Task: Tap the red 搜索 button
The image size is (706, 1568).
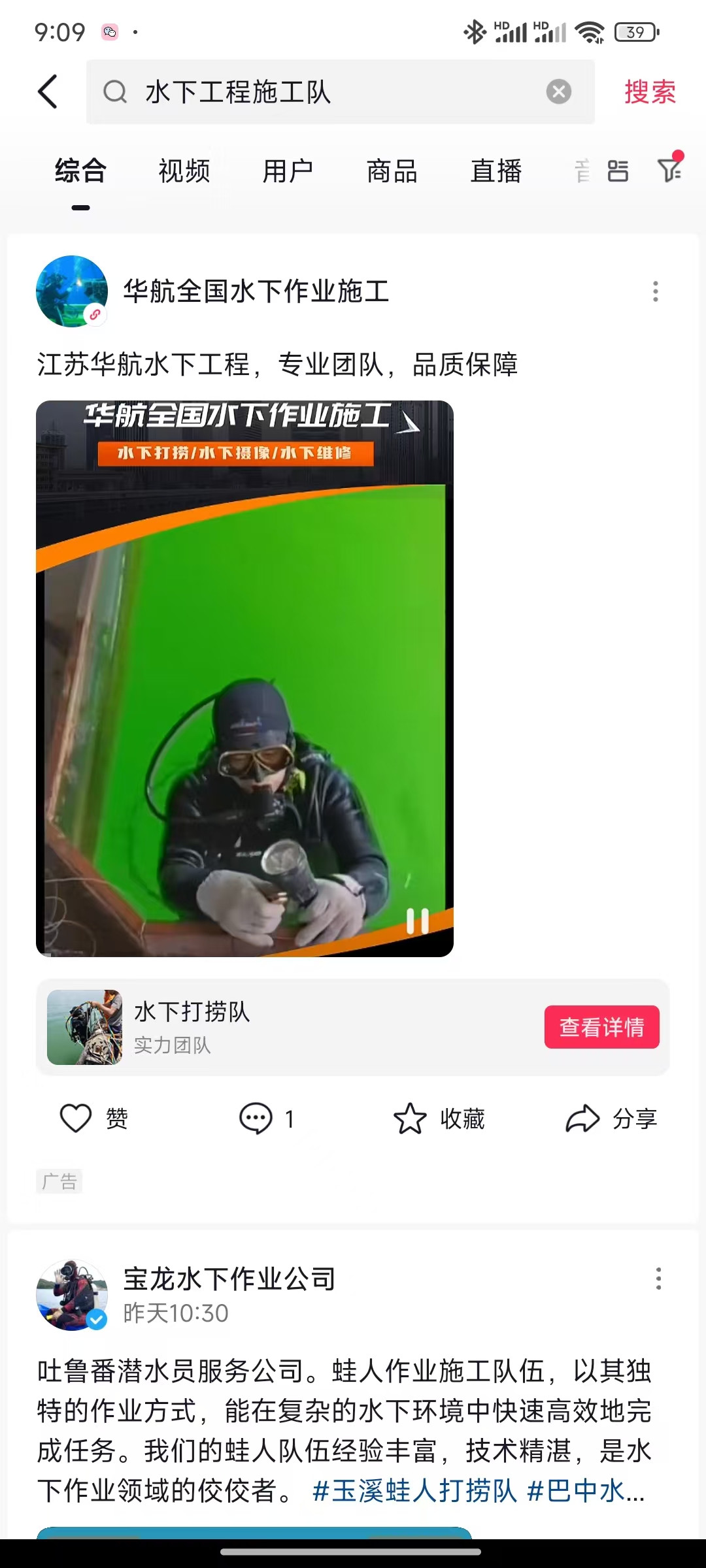Action: pos(649,92)
